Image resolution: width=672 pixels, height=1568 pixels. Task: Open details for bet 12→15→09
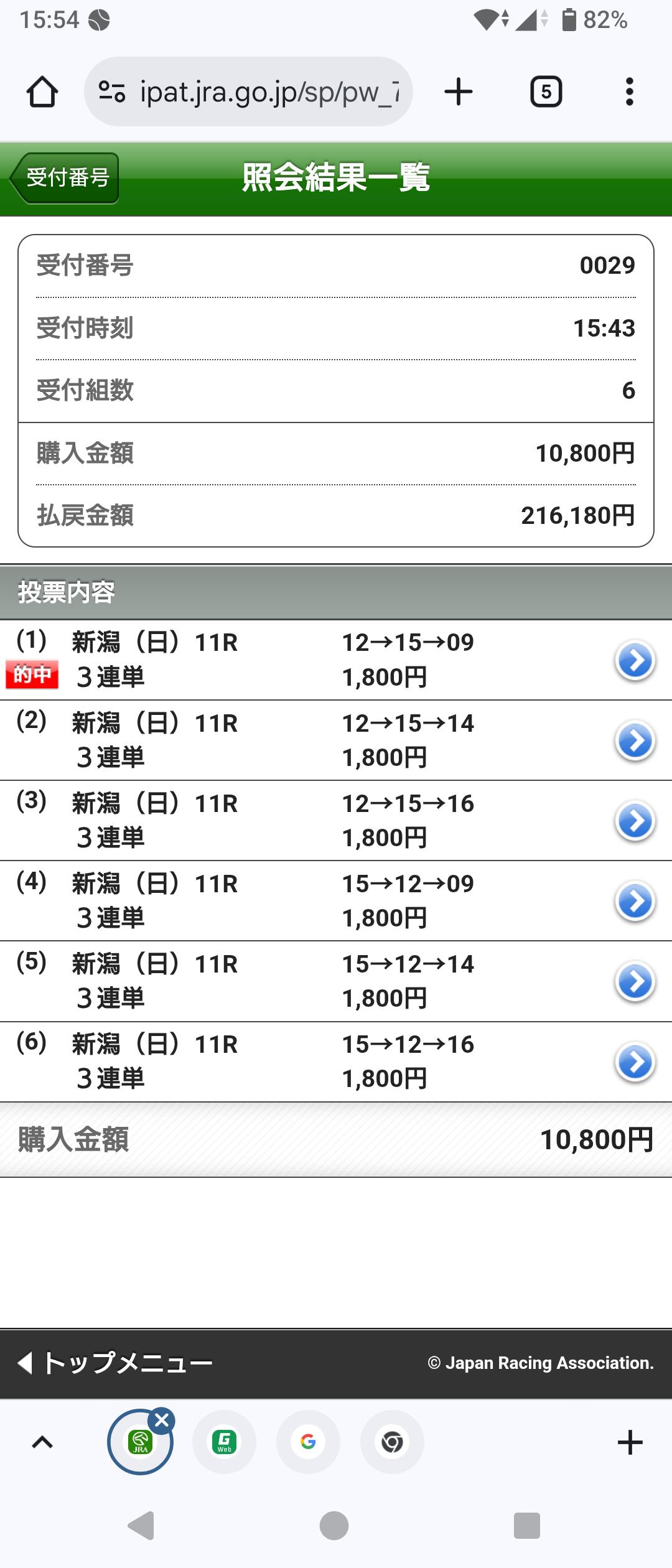(635, 660)
